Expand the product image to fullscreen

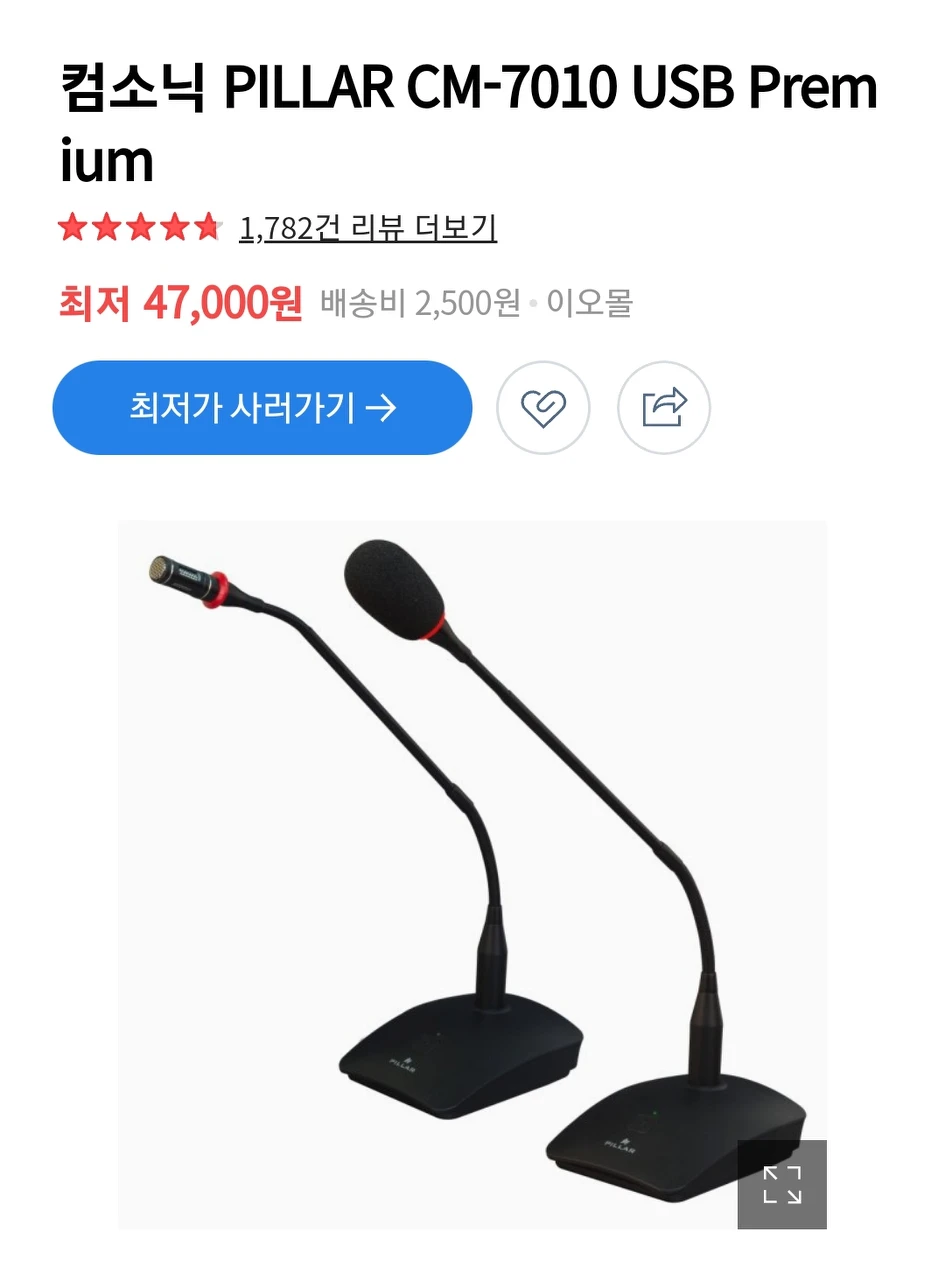click(782, 1184)
